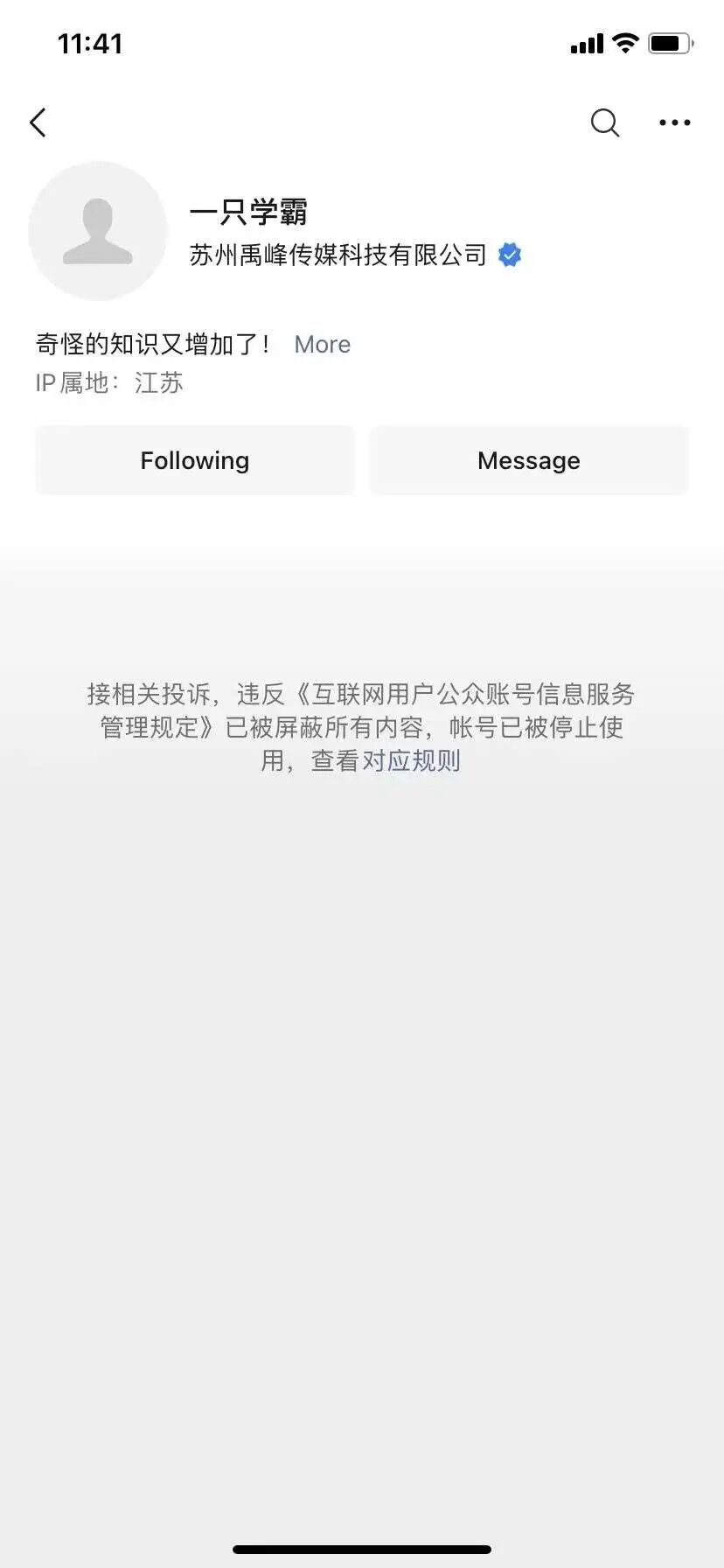Tap the back arrow at top left
Image resolution: width=724 pixels, height=1568 pixels.
click(38, 122)
